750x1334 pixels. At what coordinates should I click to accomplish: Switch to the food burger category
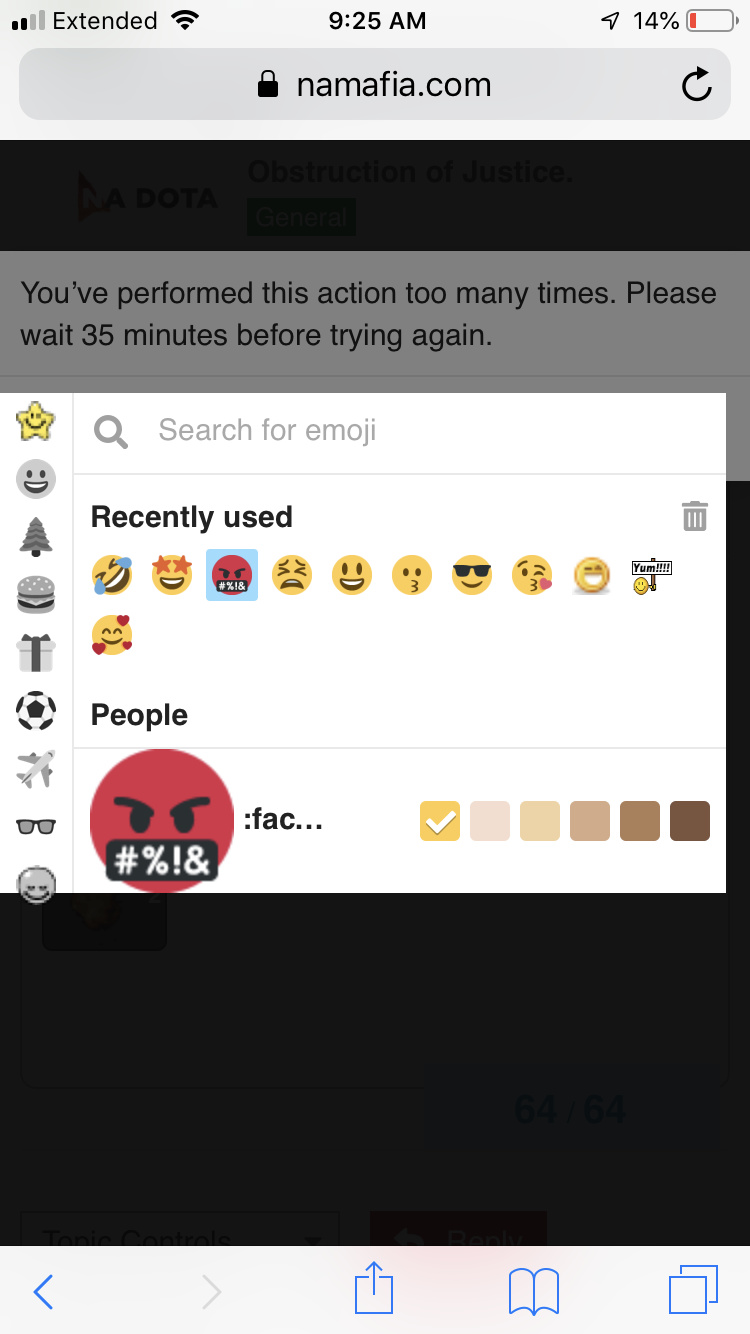coord(36,595)
